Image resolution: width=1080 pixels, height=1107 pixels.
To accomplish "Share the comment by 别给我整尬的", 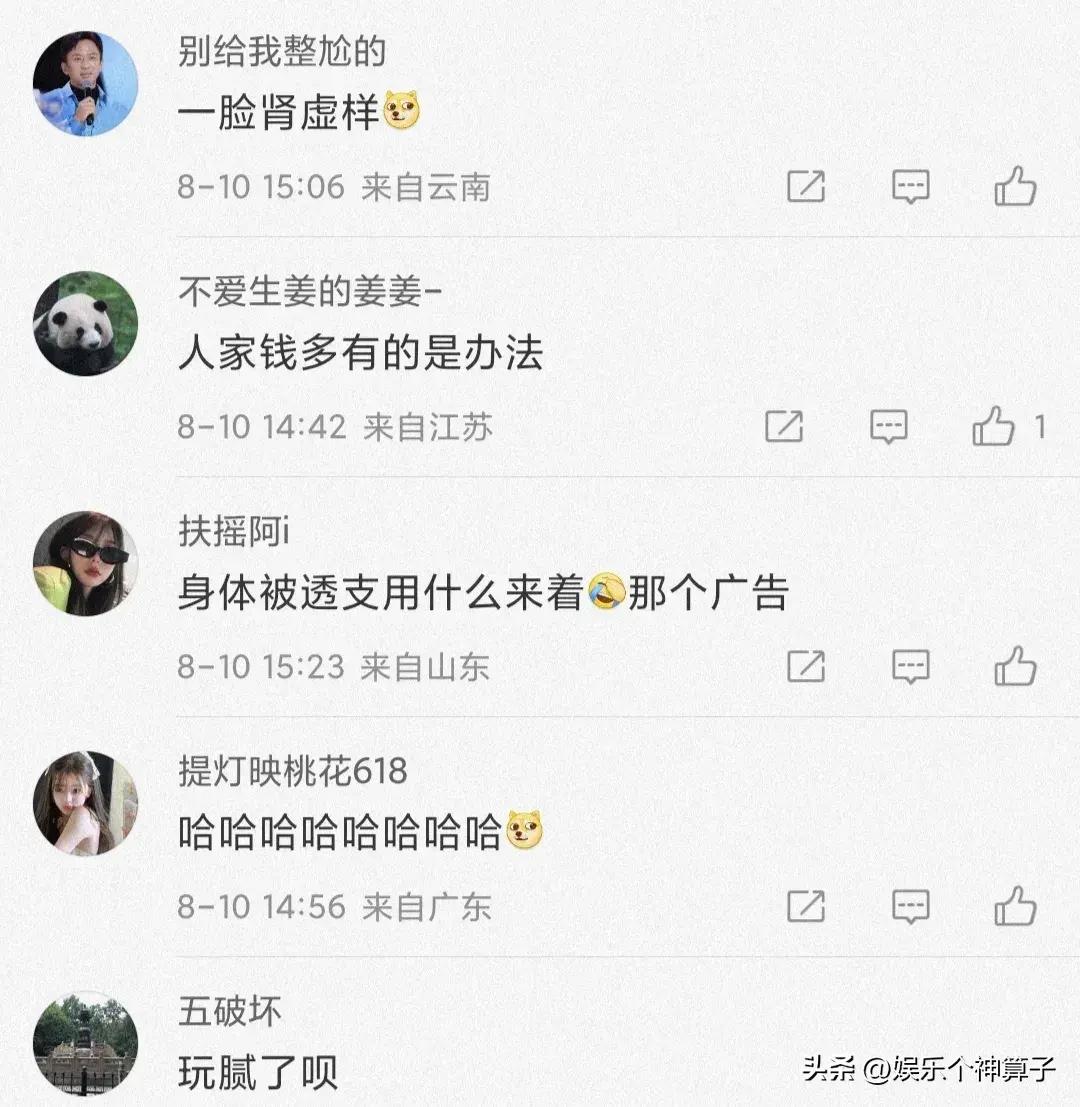I will pos(806,187).
